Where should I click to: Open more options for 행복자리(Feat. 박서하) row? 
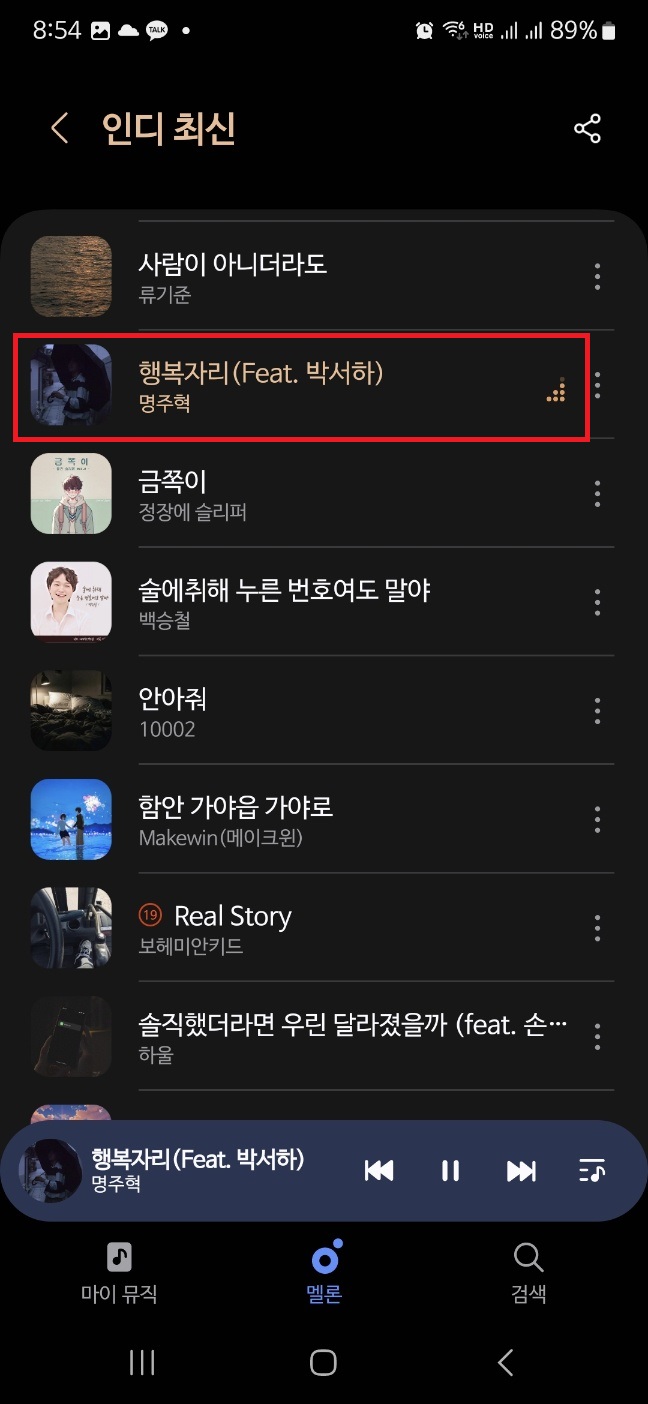[x=598, y=385]
